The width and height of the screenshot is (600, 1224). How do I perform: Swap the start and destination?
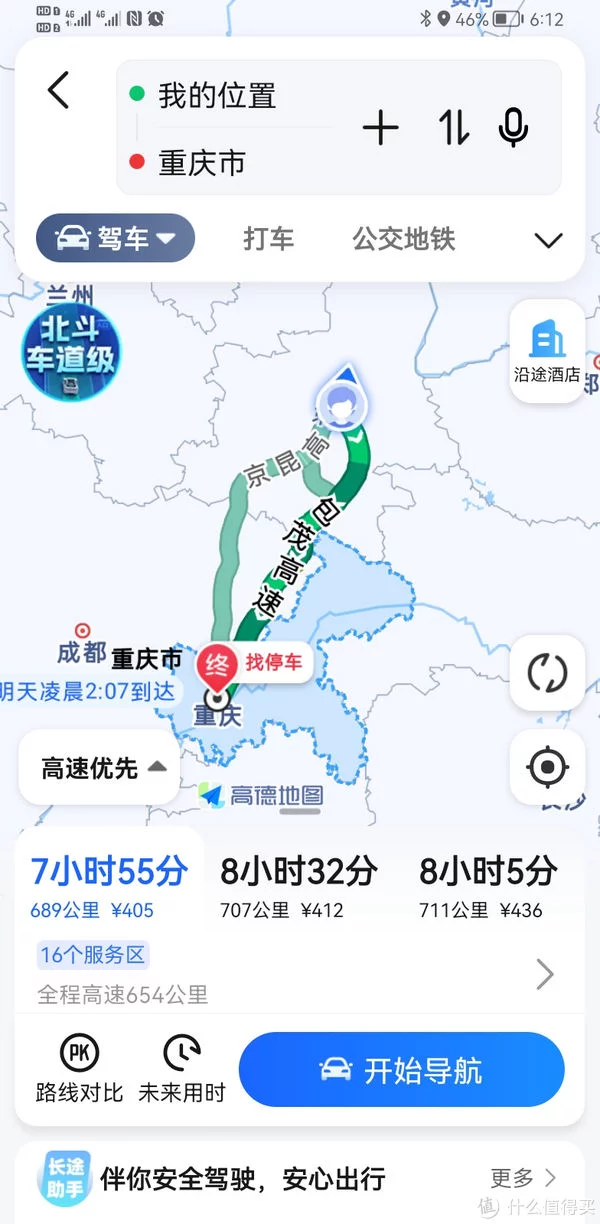tap(453, 128)
